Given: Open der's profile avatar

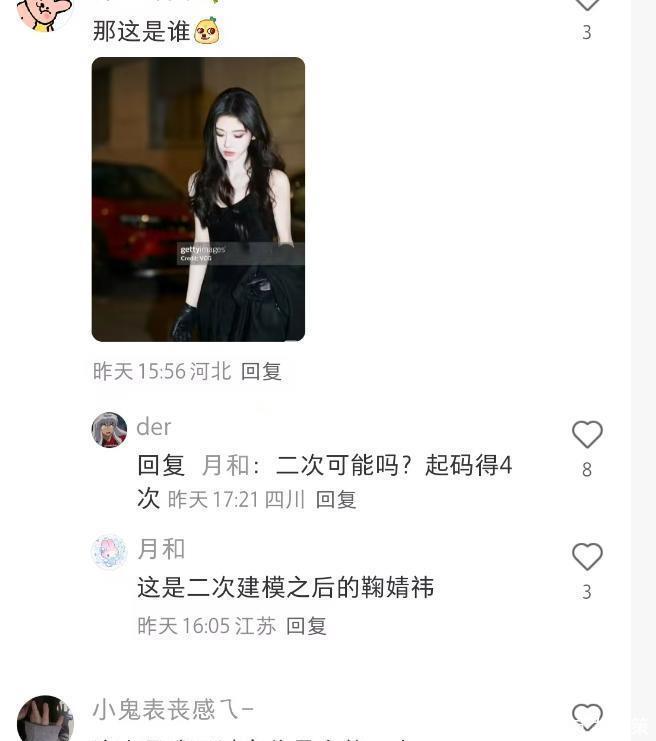Looking at the screenshot, I should [109, 430].
